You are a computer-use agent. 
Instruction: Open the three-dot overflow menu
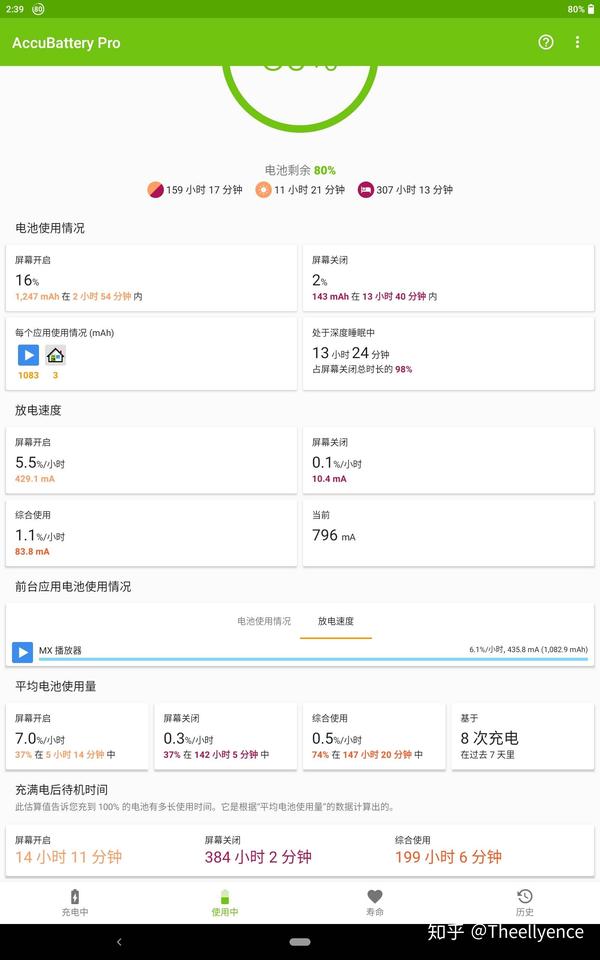(577, 42)
